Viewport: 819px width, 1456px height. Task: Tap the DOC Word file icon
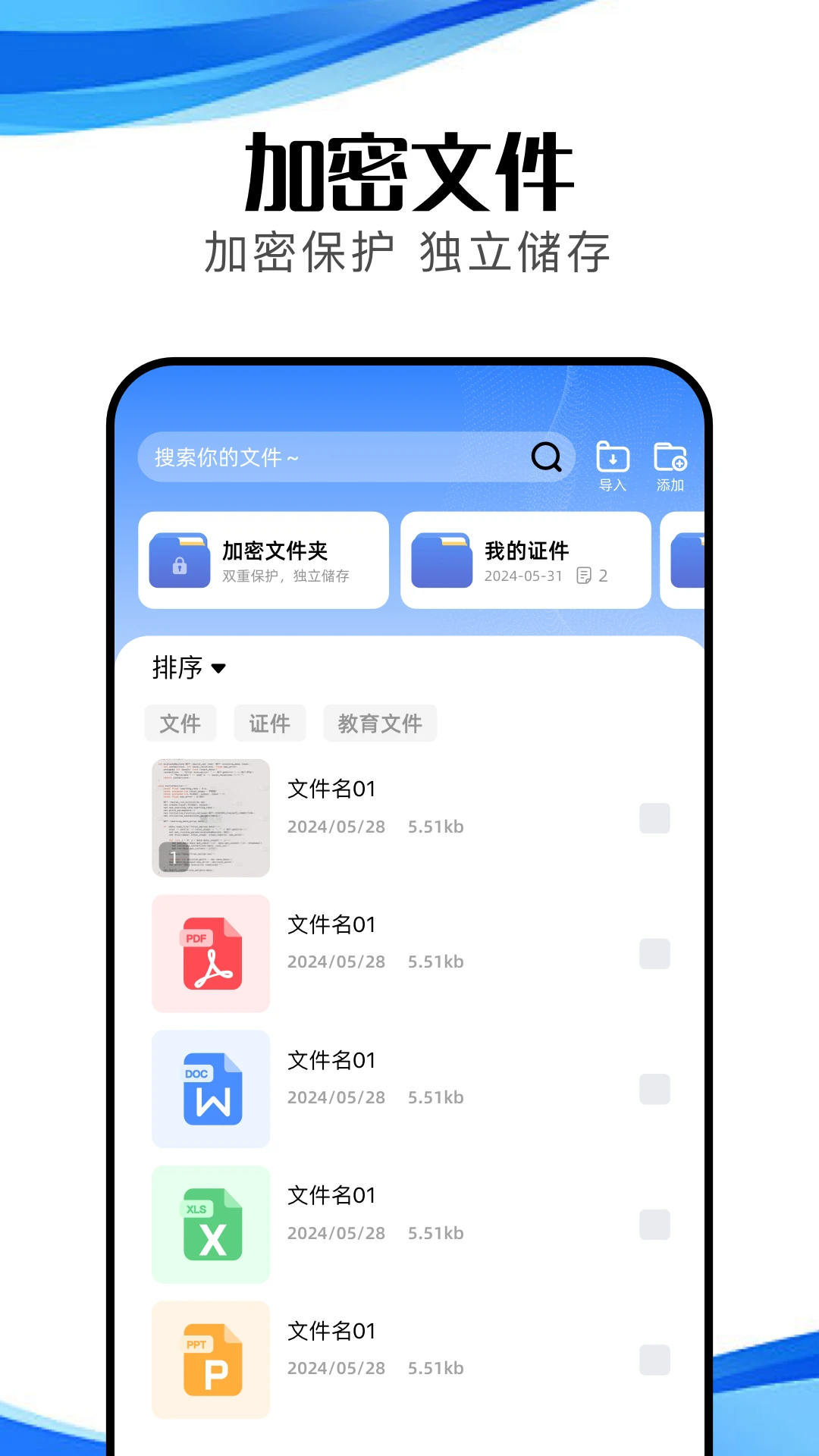211,1090
